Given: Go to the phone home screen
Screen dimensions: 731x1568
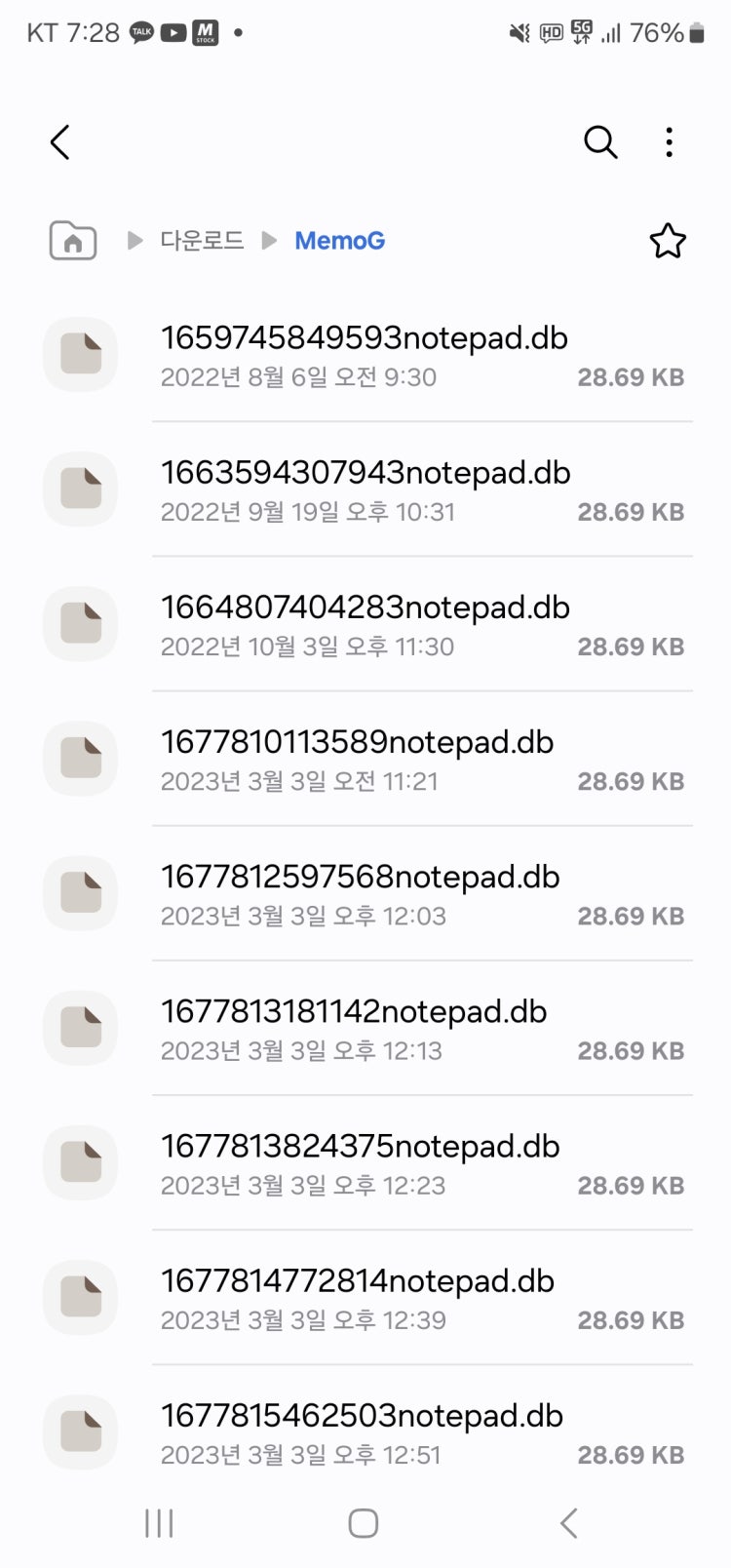Looking at the screenshot, I should [364, 1523].
